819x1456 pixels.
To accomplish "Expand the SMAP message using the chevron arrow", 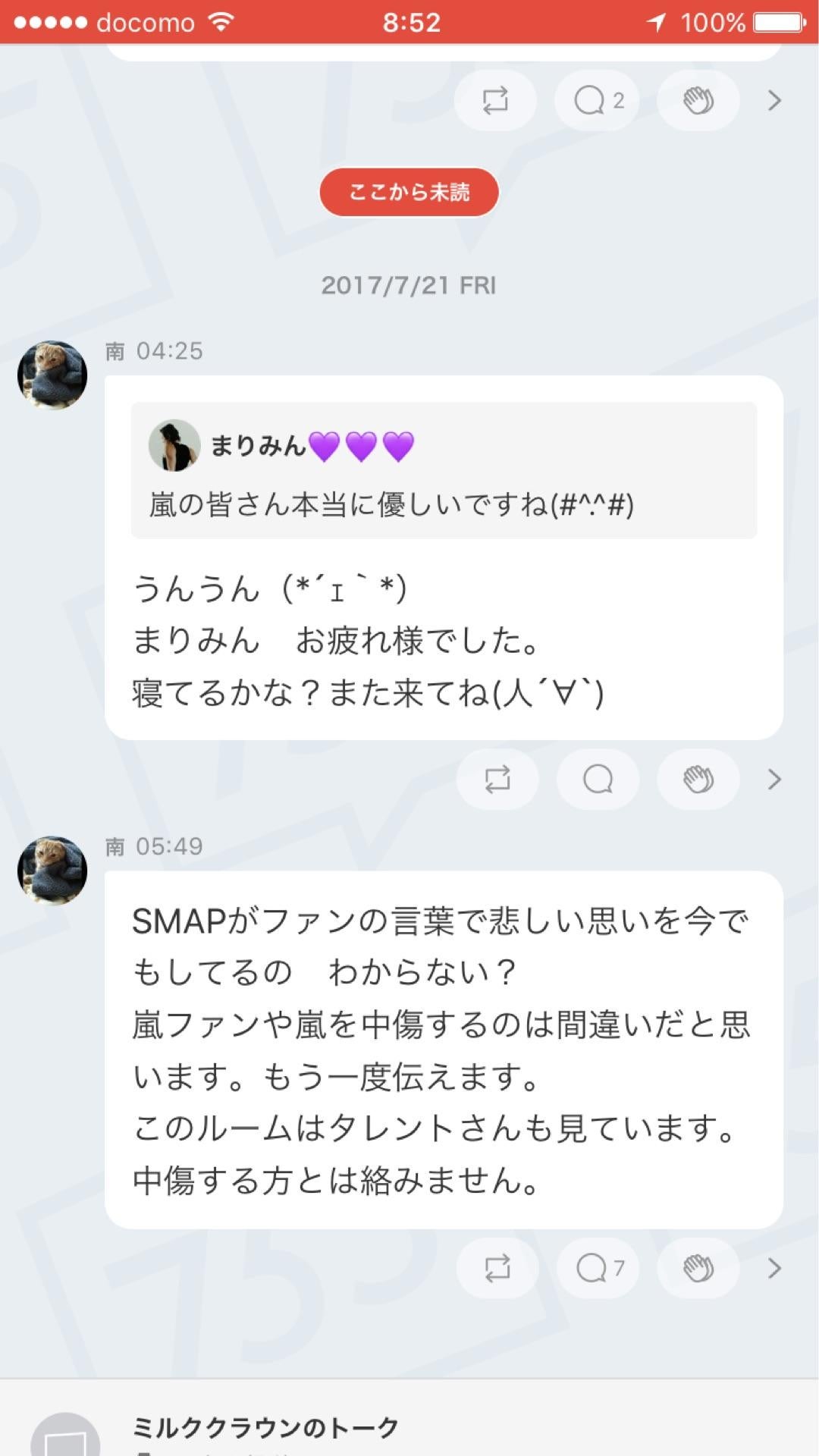I will click(773, 1268).
